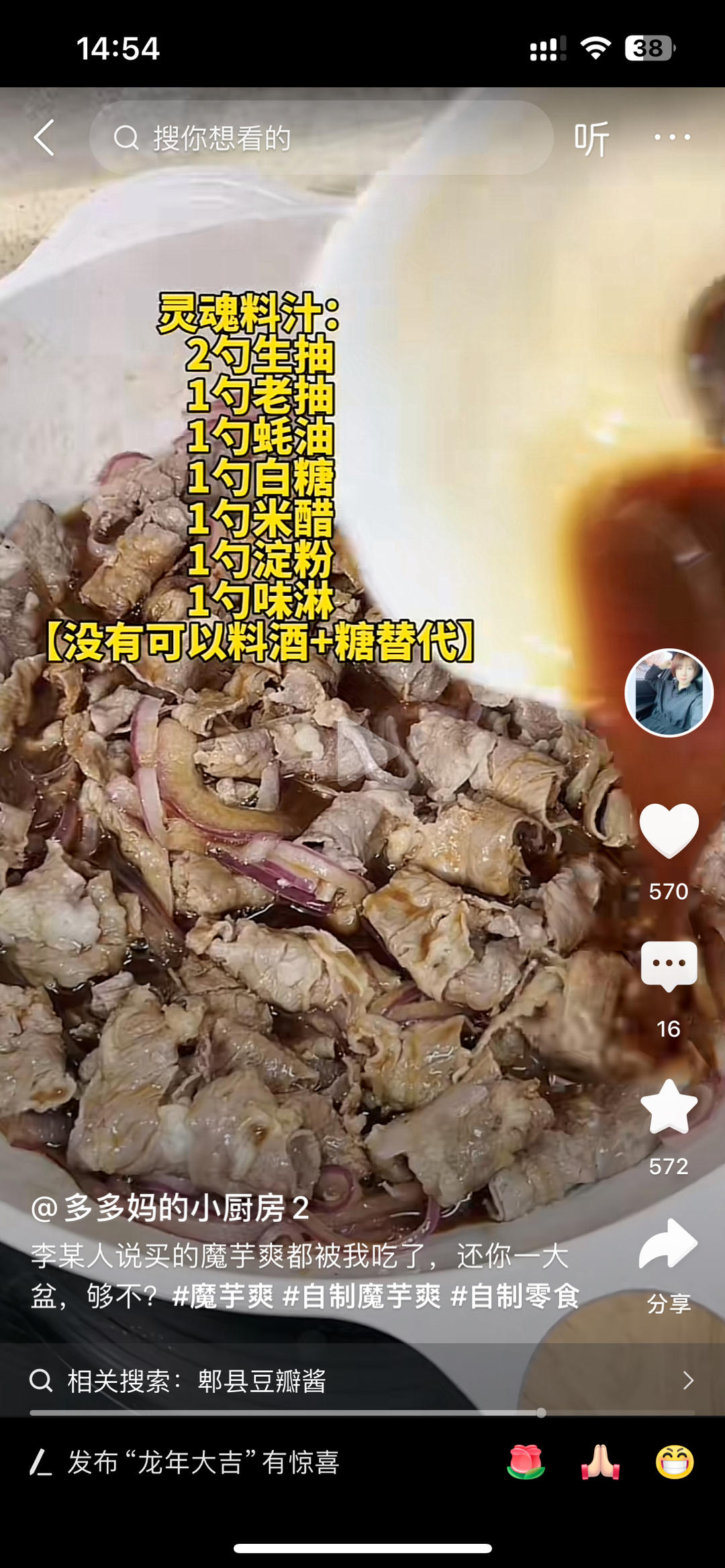Open related search 郫县豆瓣酱

[262, 1380]
